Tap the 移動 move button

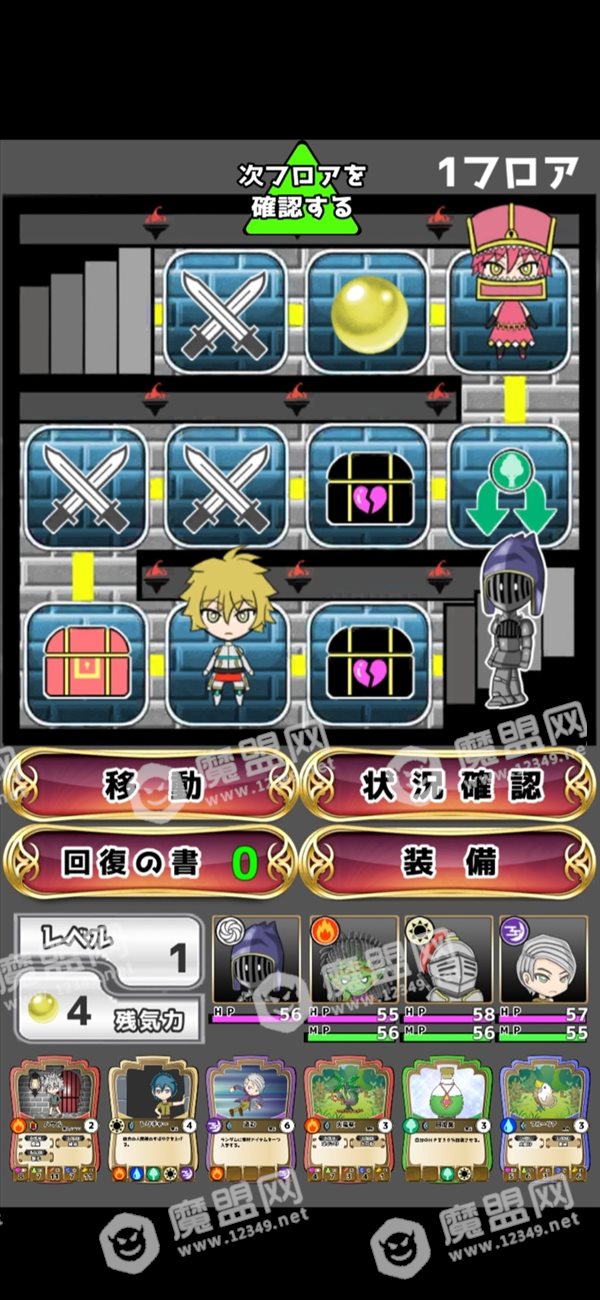(150, 785)
